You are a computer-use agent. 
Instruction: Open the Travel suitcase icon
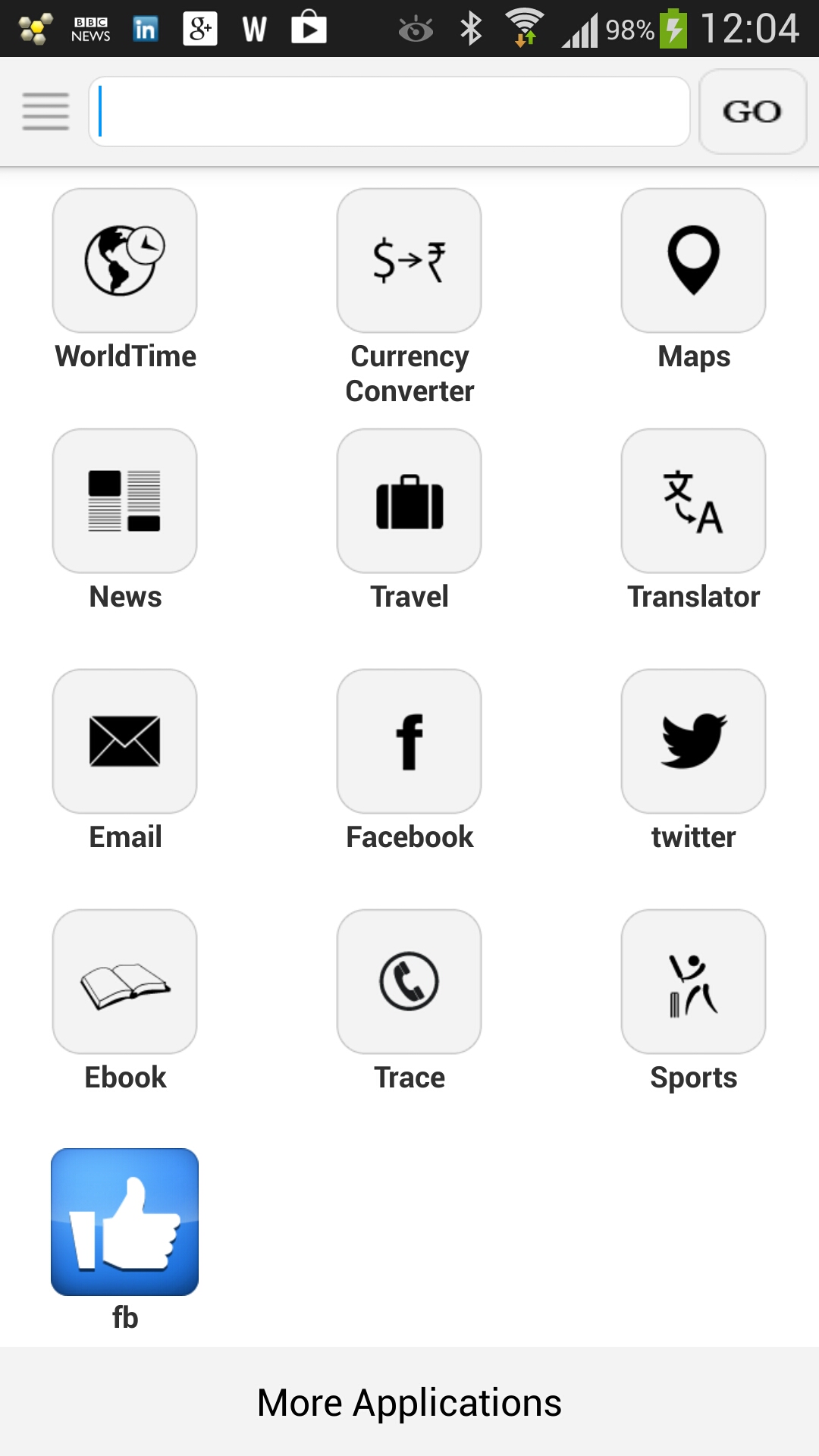tap(408, 500)
